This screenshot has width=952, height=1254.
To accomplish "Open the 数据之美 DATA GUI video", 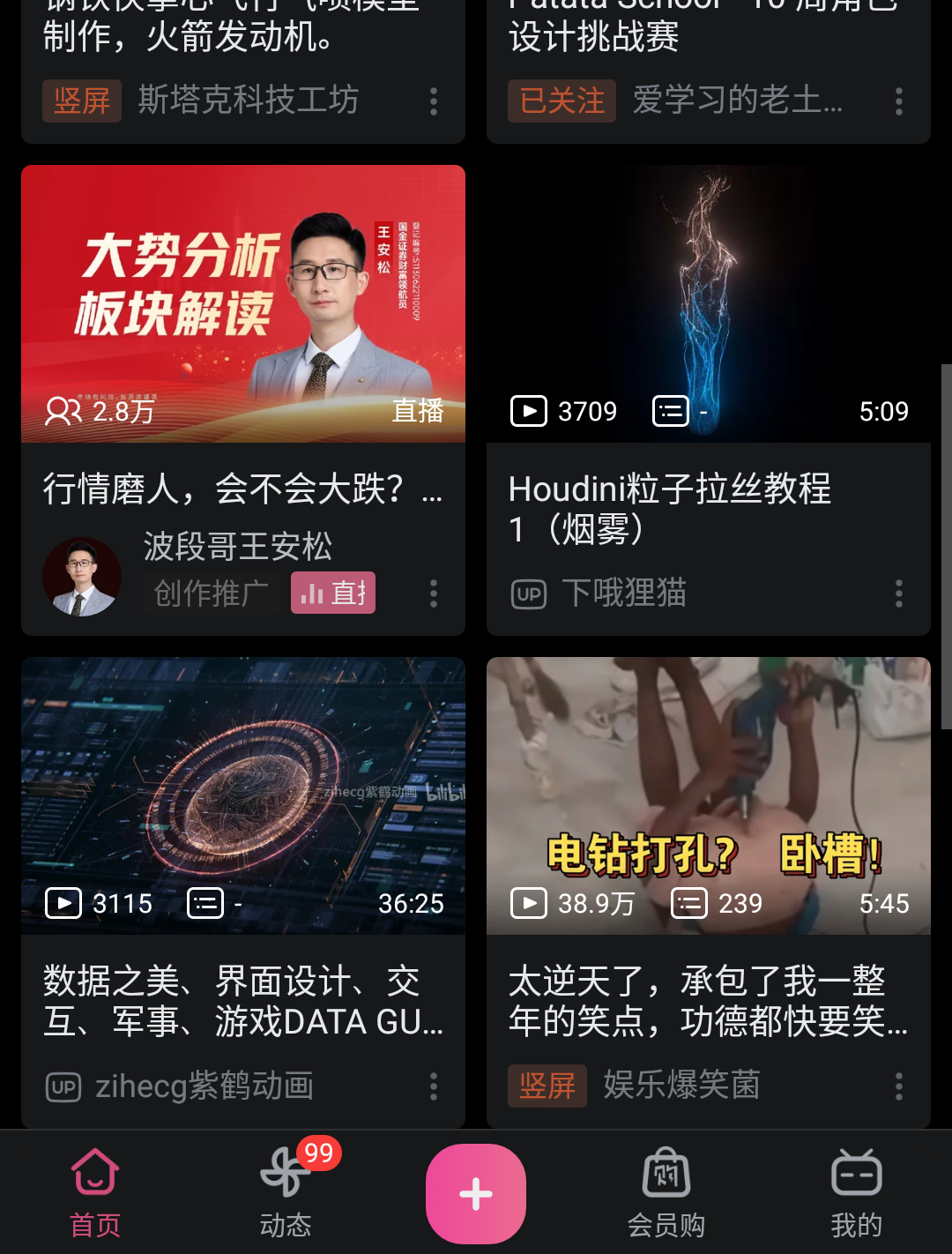I will pos(243,795).
